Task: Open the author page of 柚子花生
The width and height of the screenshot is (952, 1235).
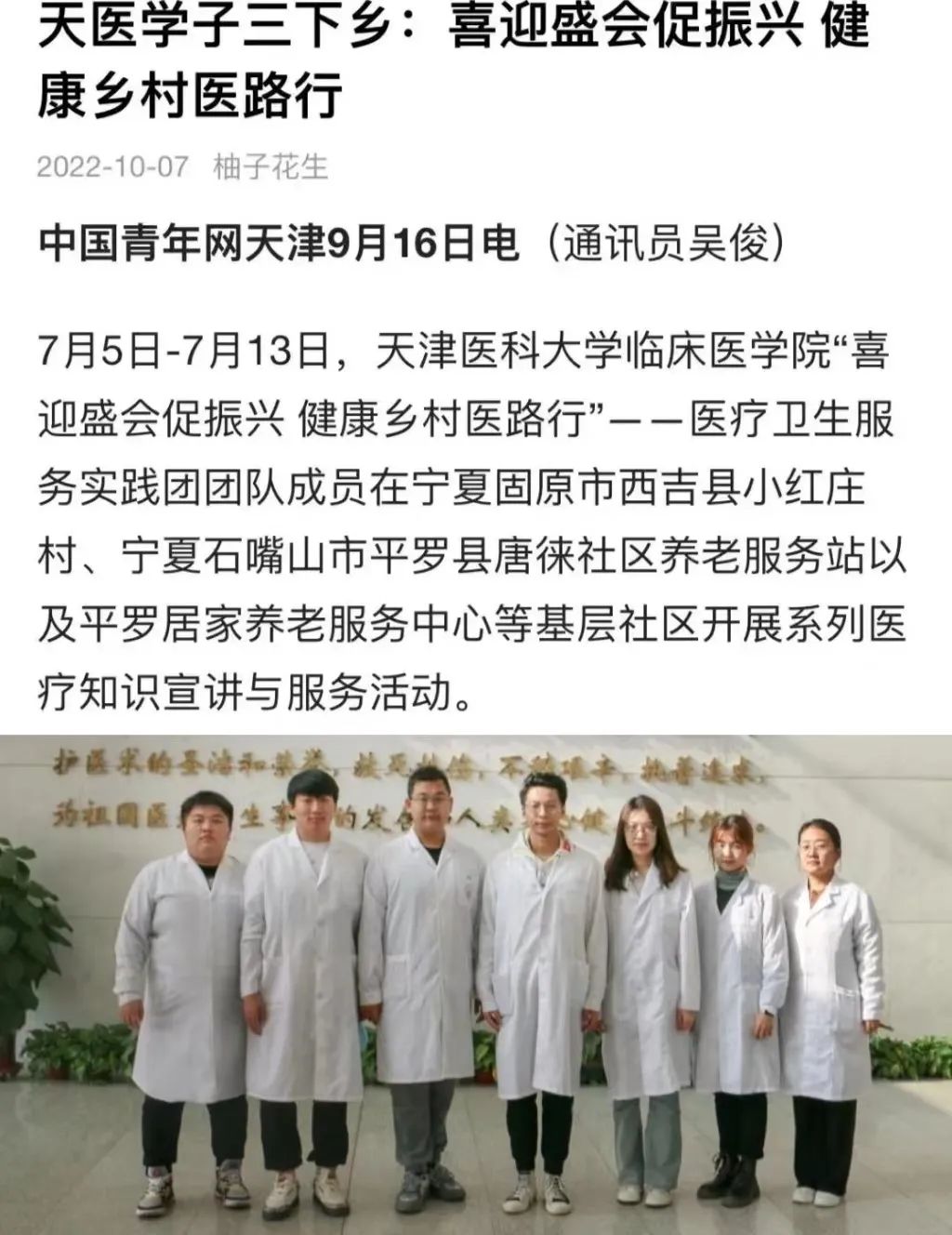Action: (x=271, y=167)
